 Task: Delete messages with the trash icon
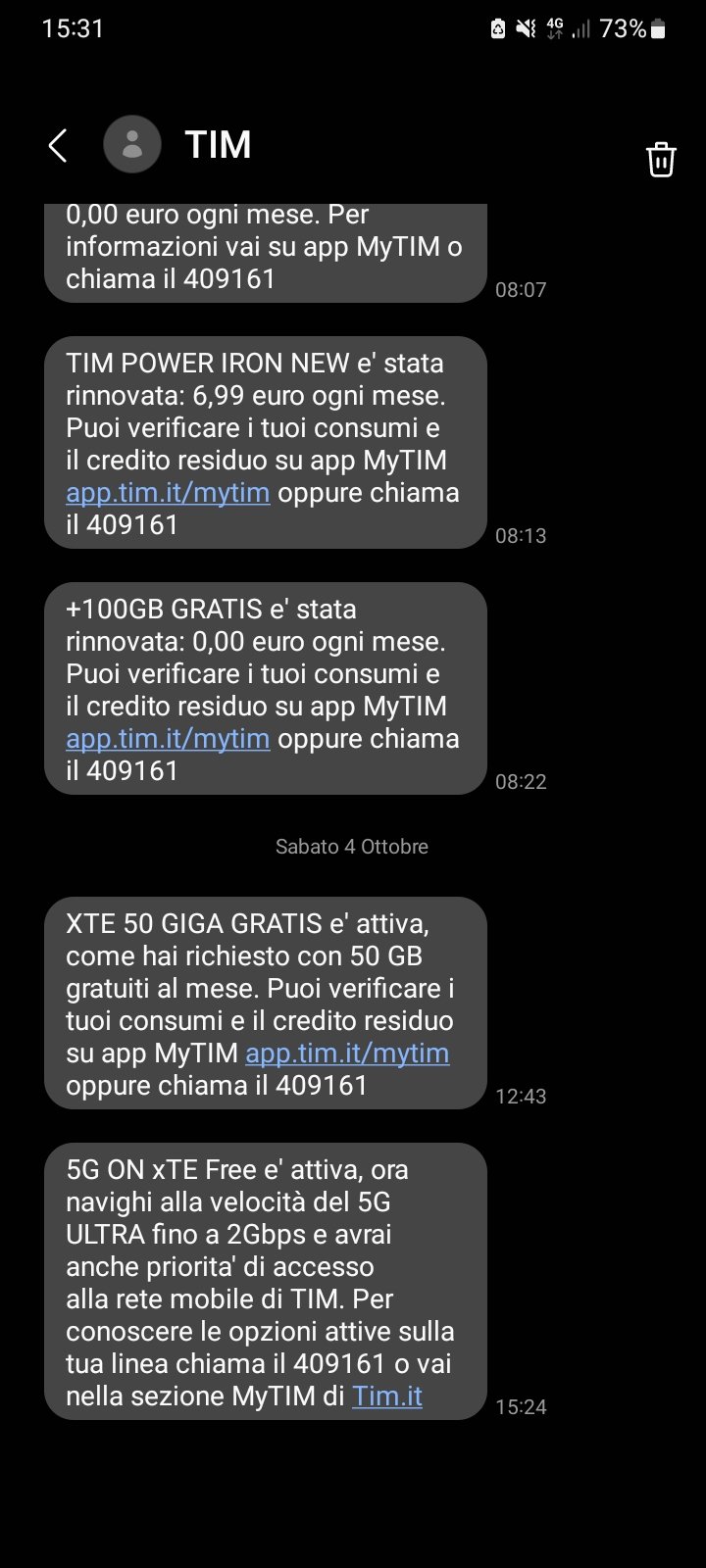pyautogui.click(x=661, y=159)
